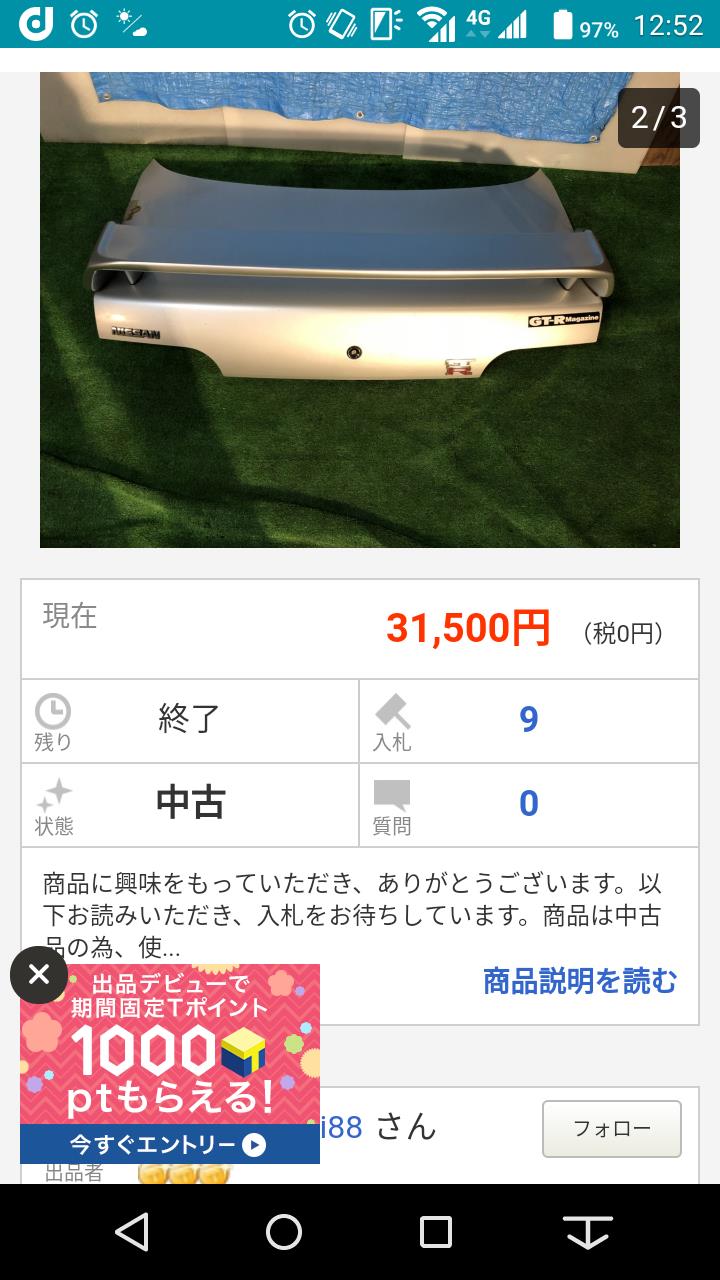Go back with system back button
The height and width of the screenshot is (1280, 720).
click(x=132, y=1232)
